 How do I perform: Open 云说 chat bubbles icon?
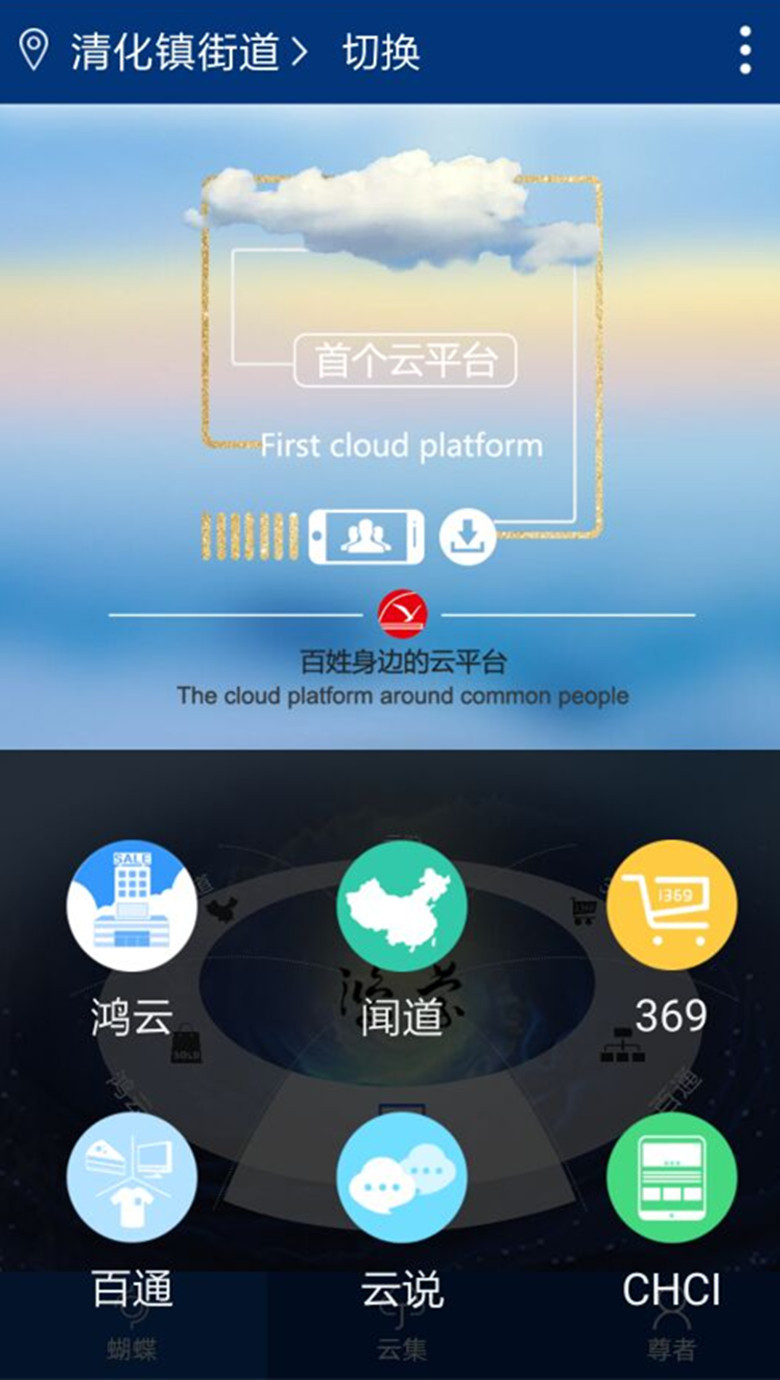401,1178
